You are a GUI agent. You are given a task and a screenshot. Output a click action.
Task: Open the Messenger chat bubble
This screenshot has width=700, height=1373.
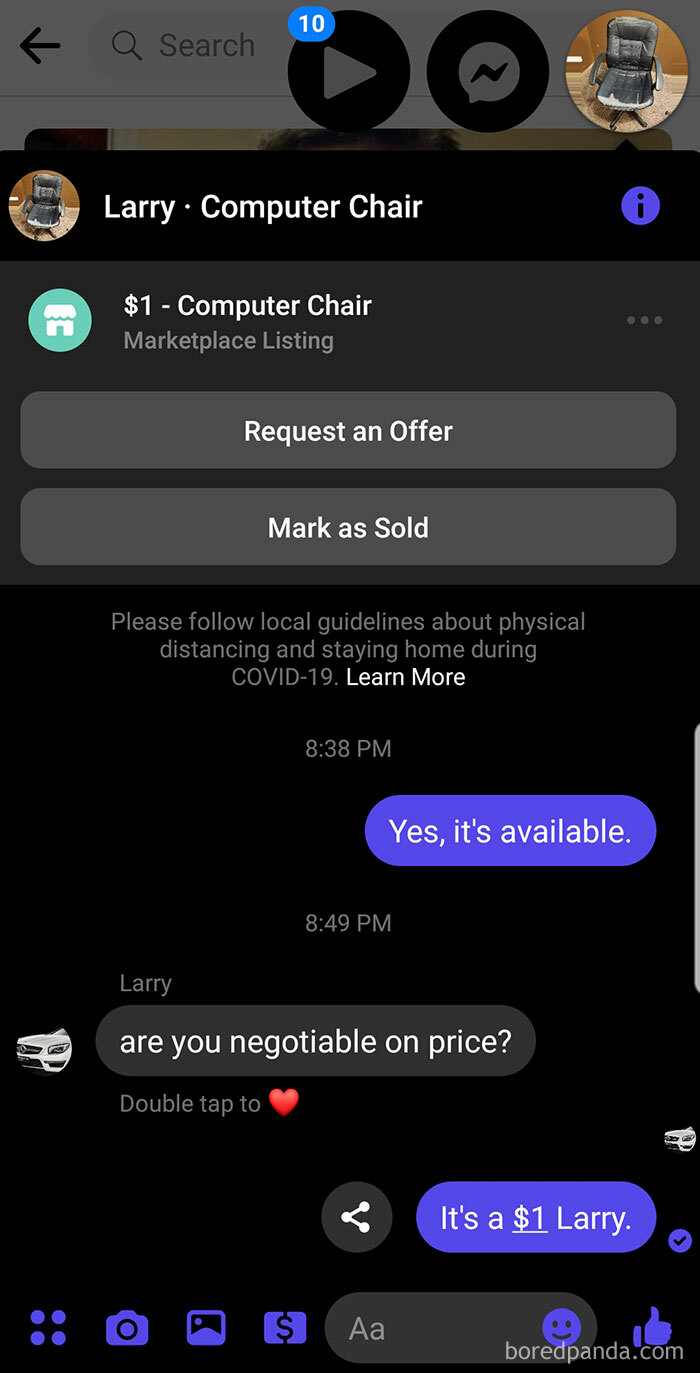(x=489, y=71)
